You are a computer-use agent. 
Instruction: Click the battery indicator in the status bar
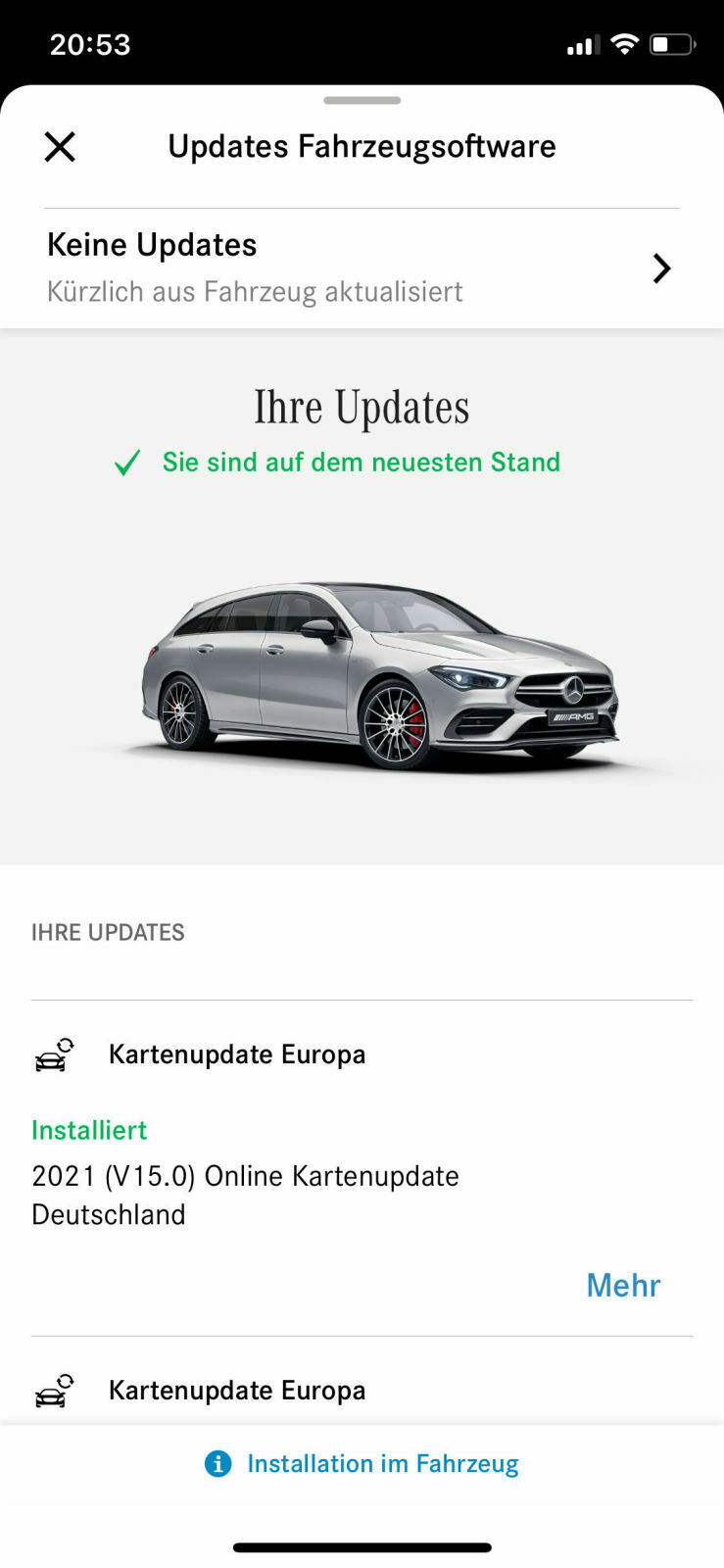pyautogui.click(x=672, y=43)
